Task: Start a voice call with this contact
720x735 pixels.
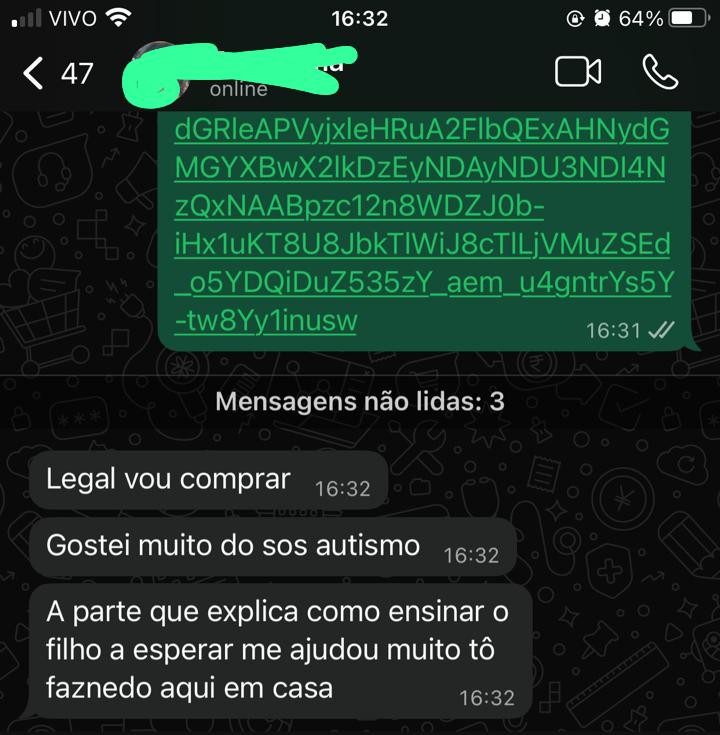Action: pyautogui.click(x=660, y=72)
